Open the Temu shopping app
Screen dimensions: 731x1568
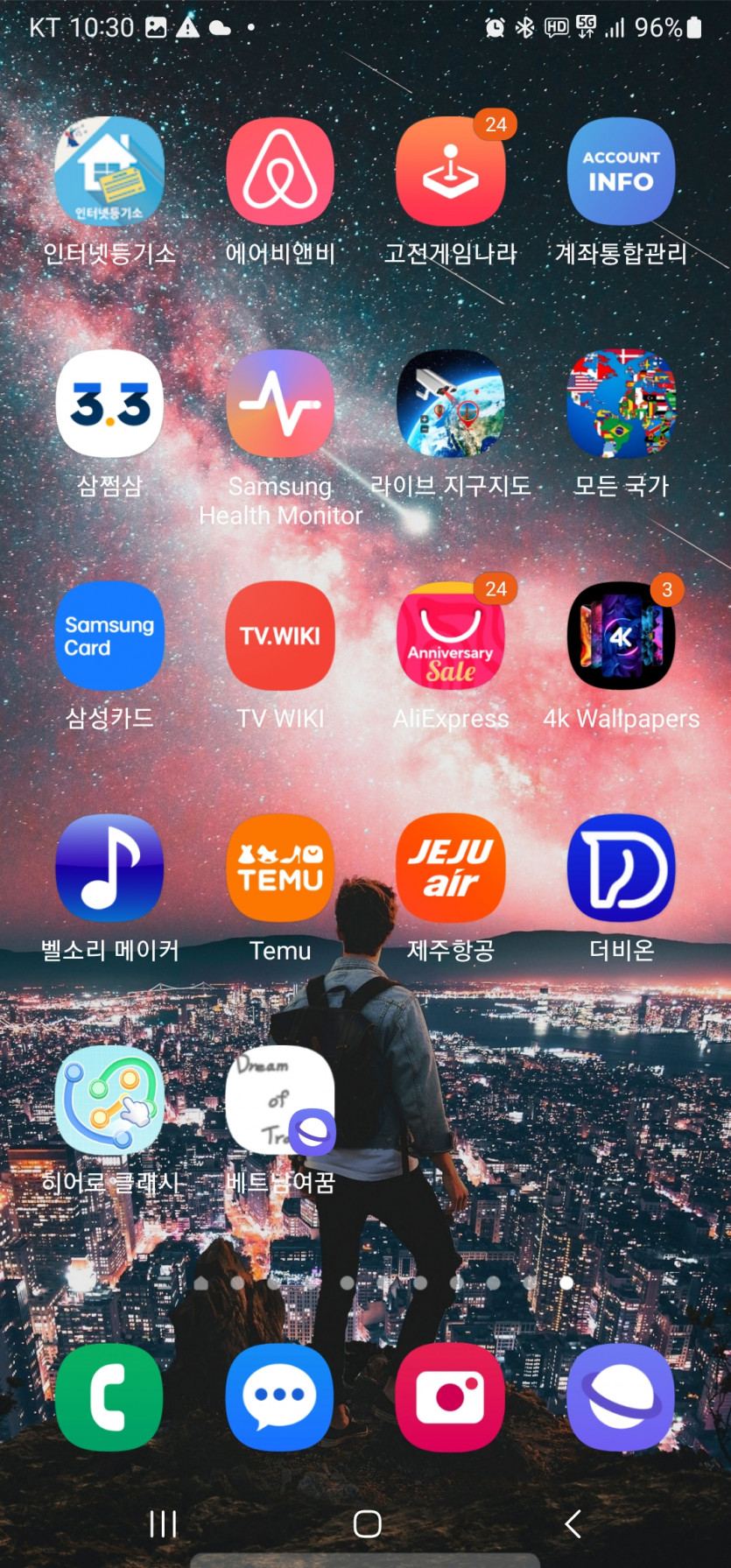click(x=279, y=868)
